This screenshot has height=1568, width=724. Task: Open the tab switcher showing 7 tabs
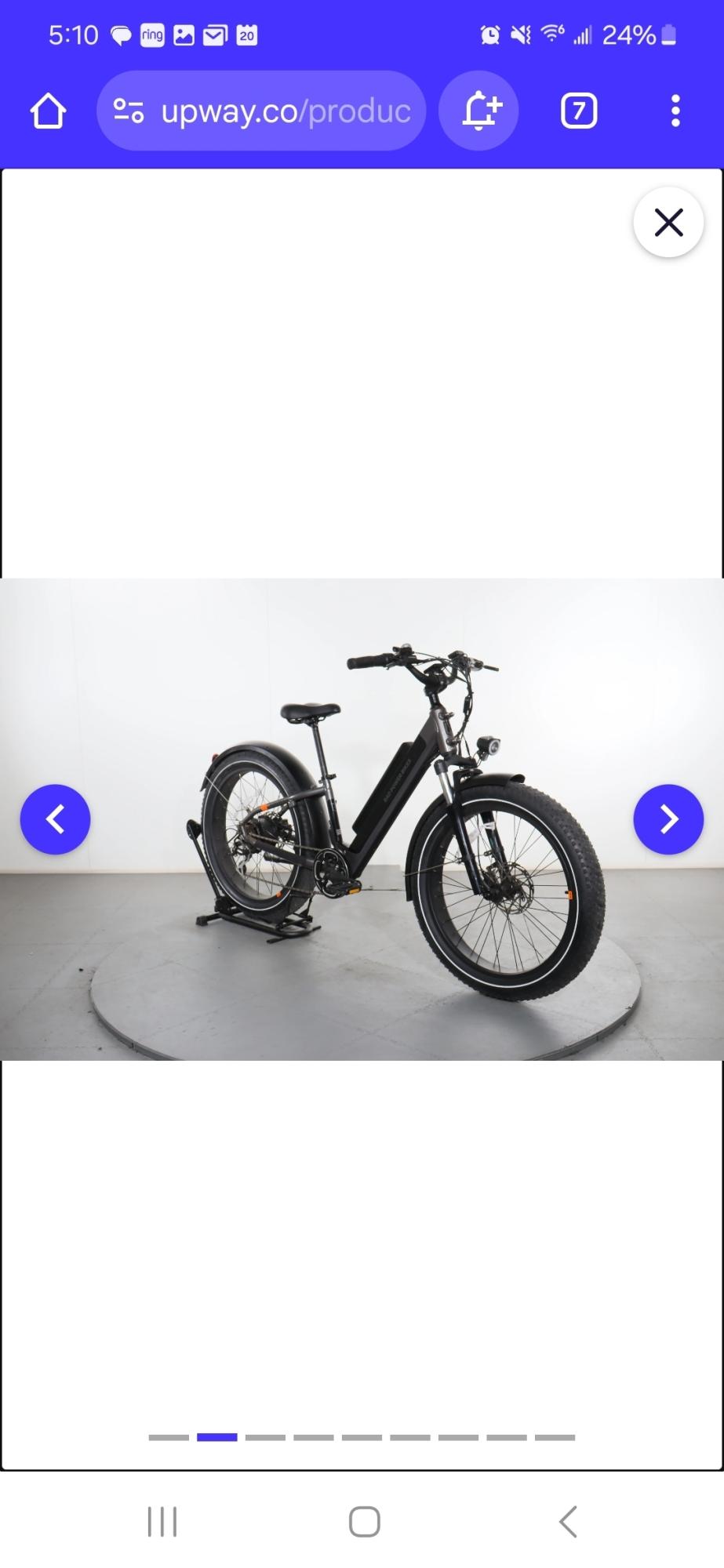pyautogui.click(x=578, y=111)
